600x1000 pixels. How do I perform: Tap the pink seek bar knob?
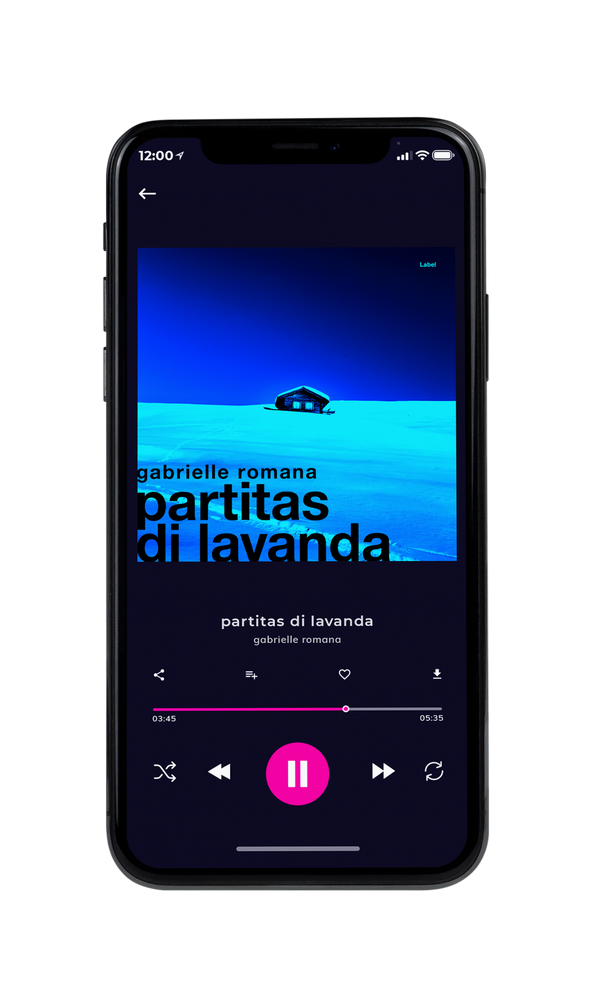[x=346, y=709]
